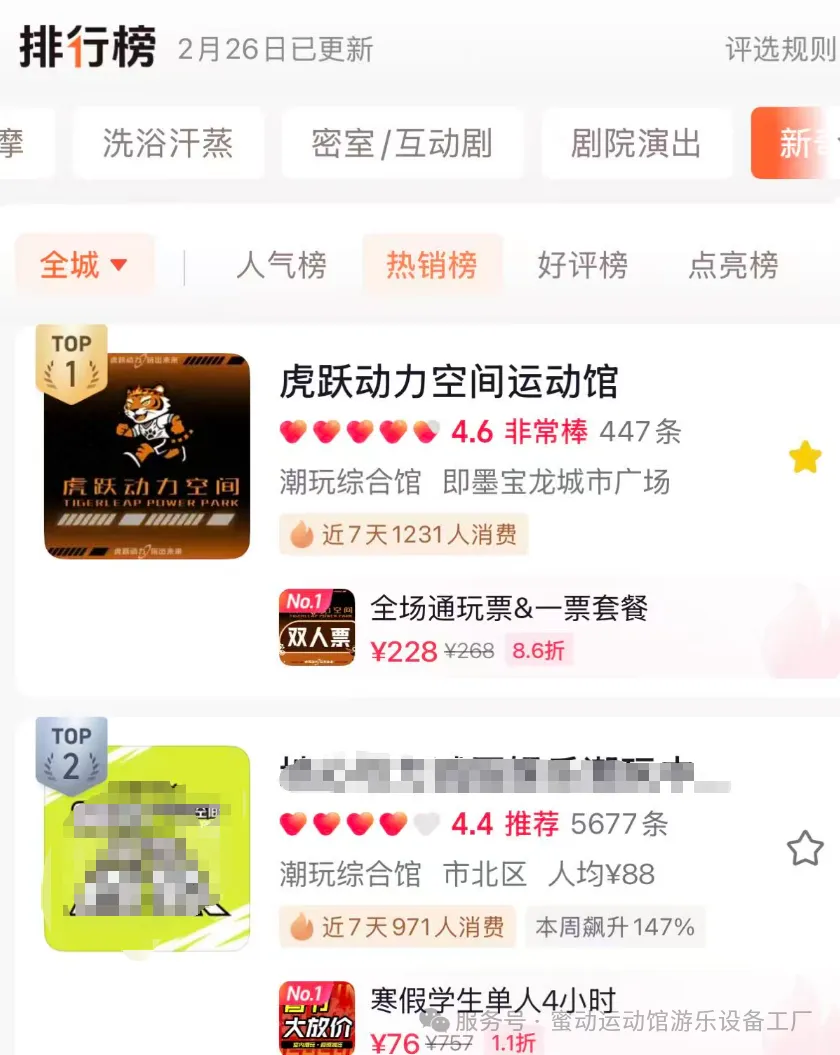Open 虎跃动力空间运动馆 listing
The height and width of the screenshot is (1055, 840).
449,382
